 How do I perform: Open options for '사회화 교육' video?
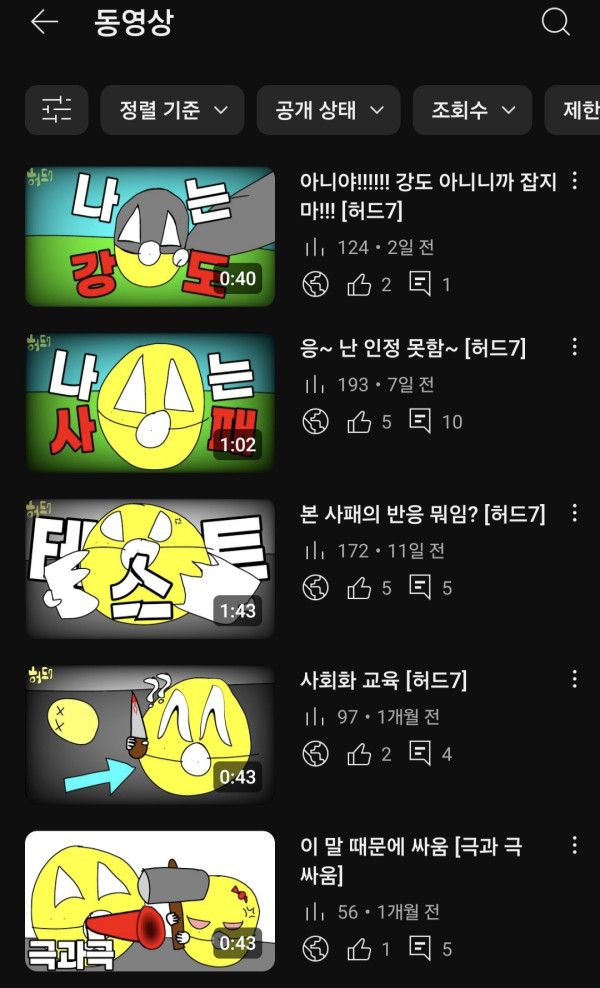[574, 679]
